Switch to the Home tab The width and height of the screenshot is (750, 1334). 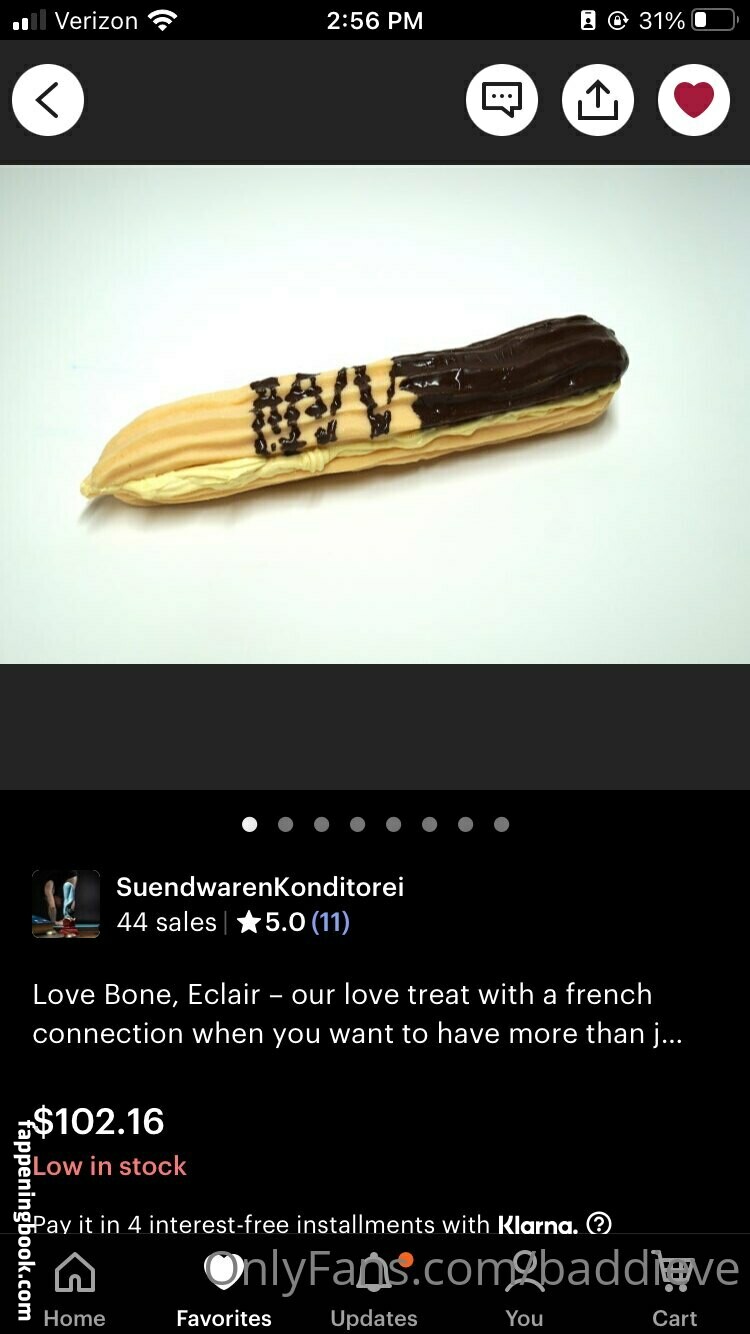(74, 1290)
